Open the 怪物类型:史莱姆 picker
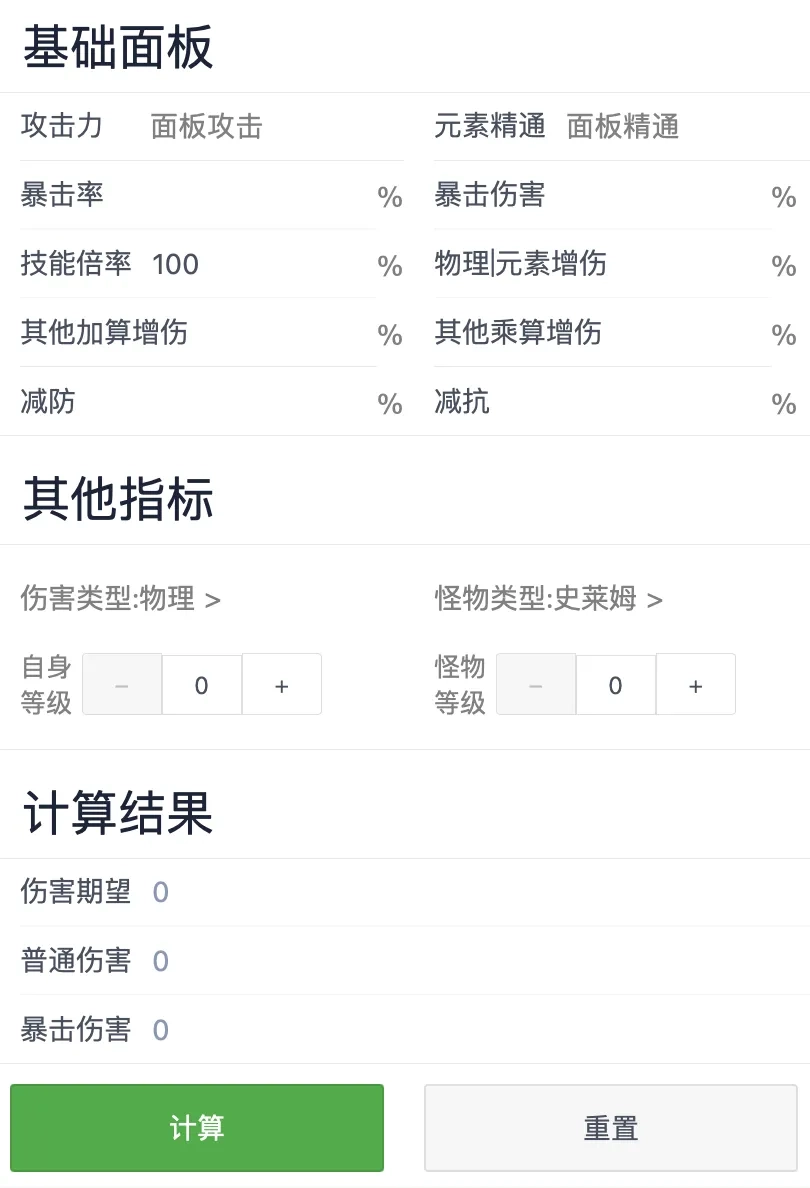The image size is (810, 1188). coord(549,599)
